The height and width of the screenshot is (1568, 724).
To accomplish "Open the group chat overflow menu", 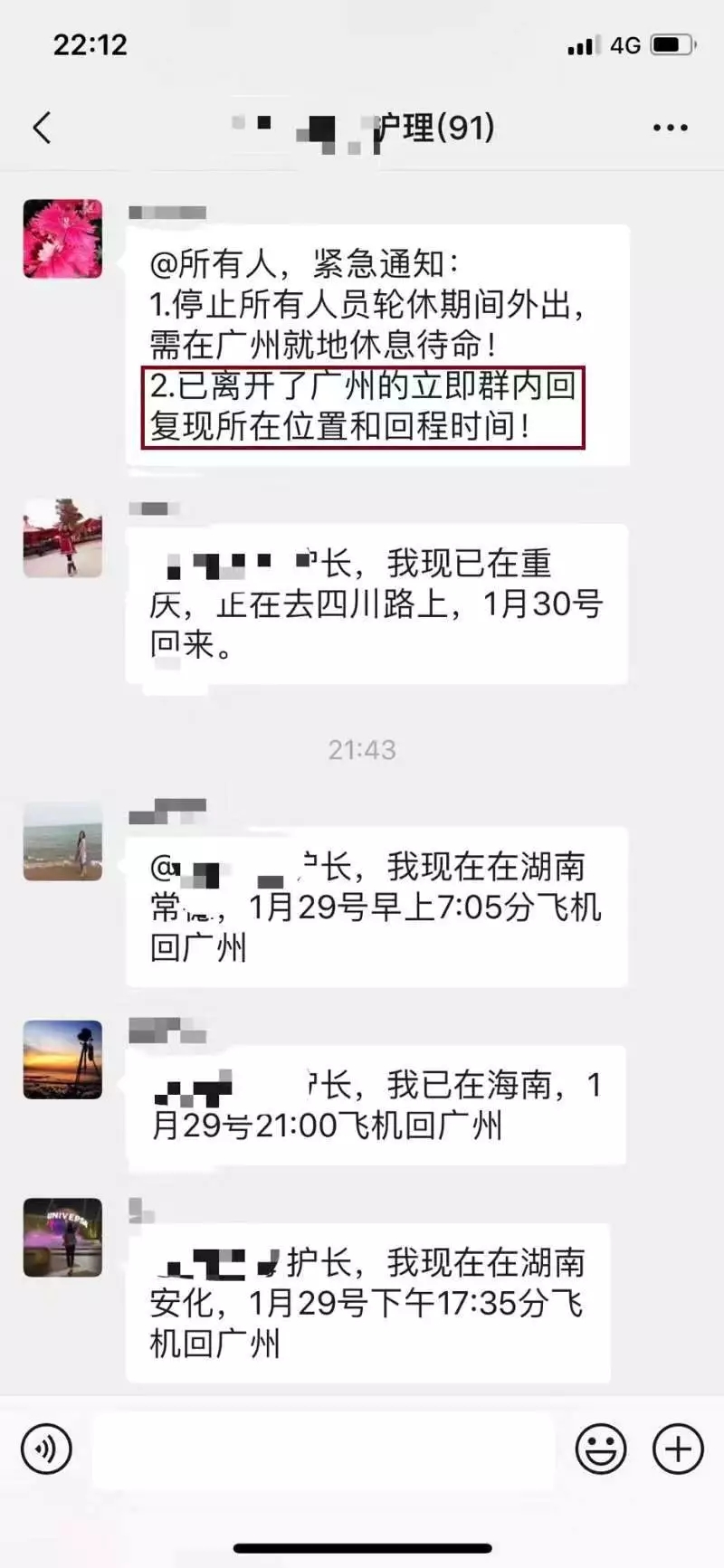I will [670, 128].
